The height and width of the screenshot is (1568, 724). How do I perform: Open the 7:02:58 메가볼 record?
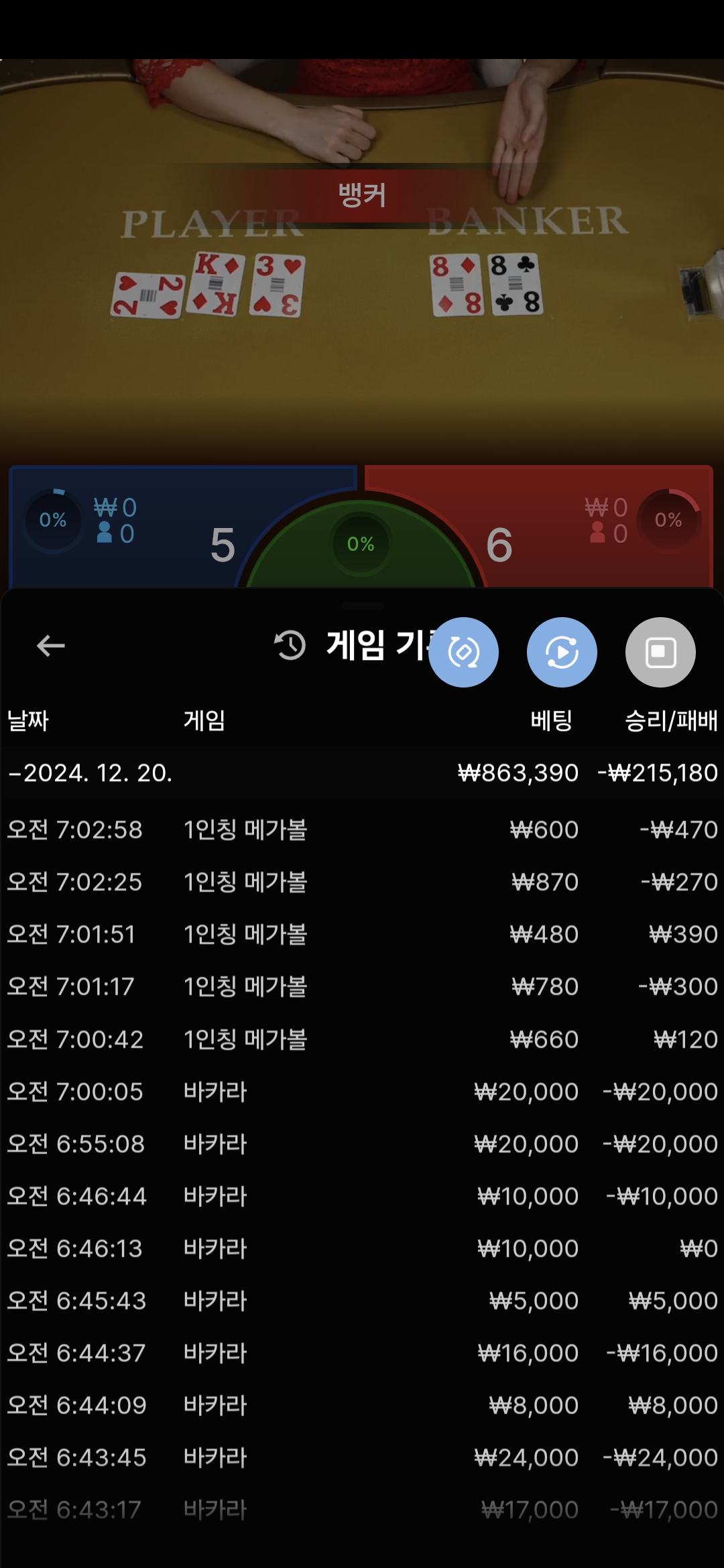pos(362,830)
